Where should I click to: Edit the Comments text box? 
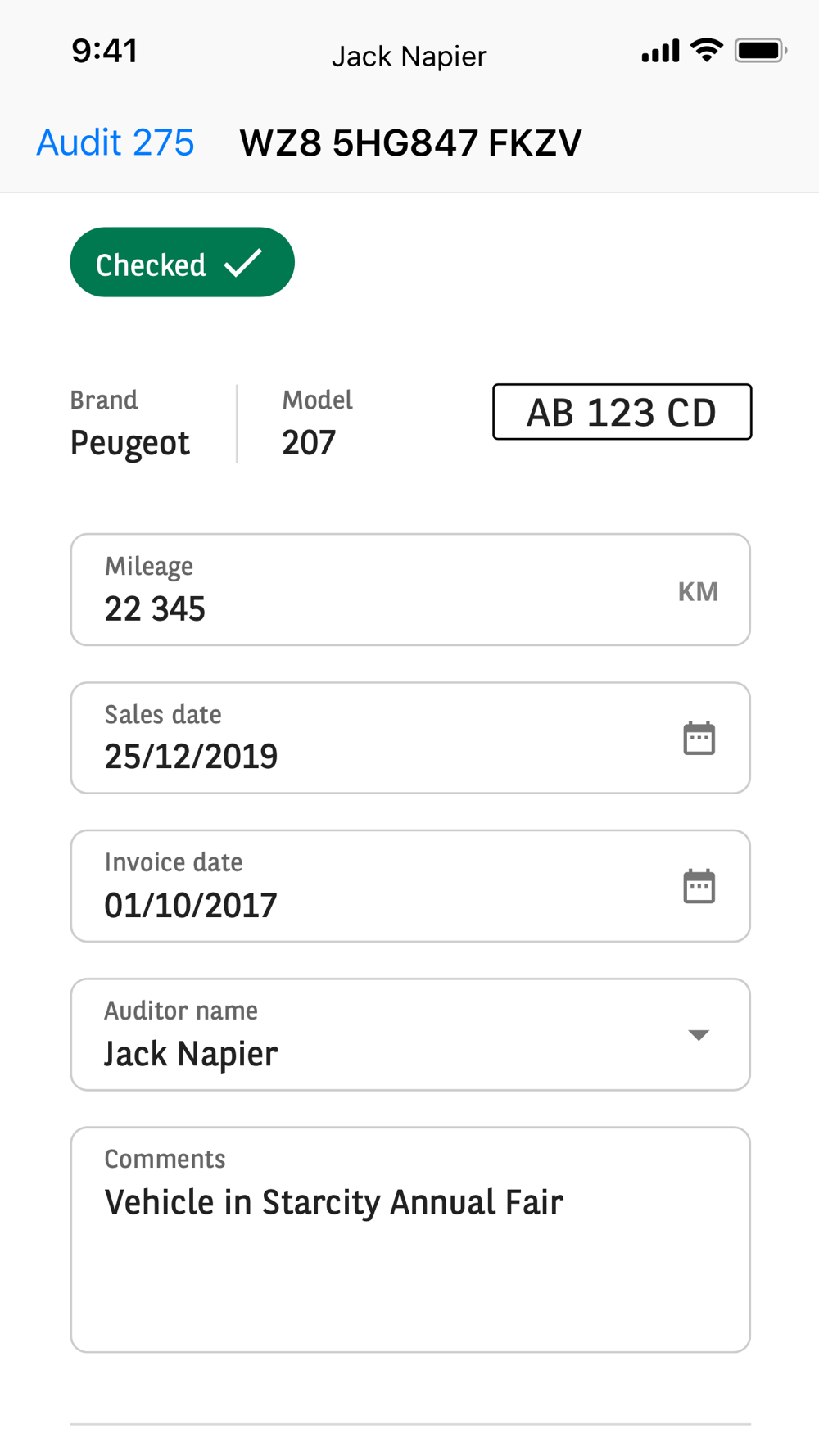[x=410, y=1239]
